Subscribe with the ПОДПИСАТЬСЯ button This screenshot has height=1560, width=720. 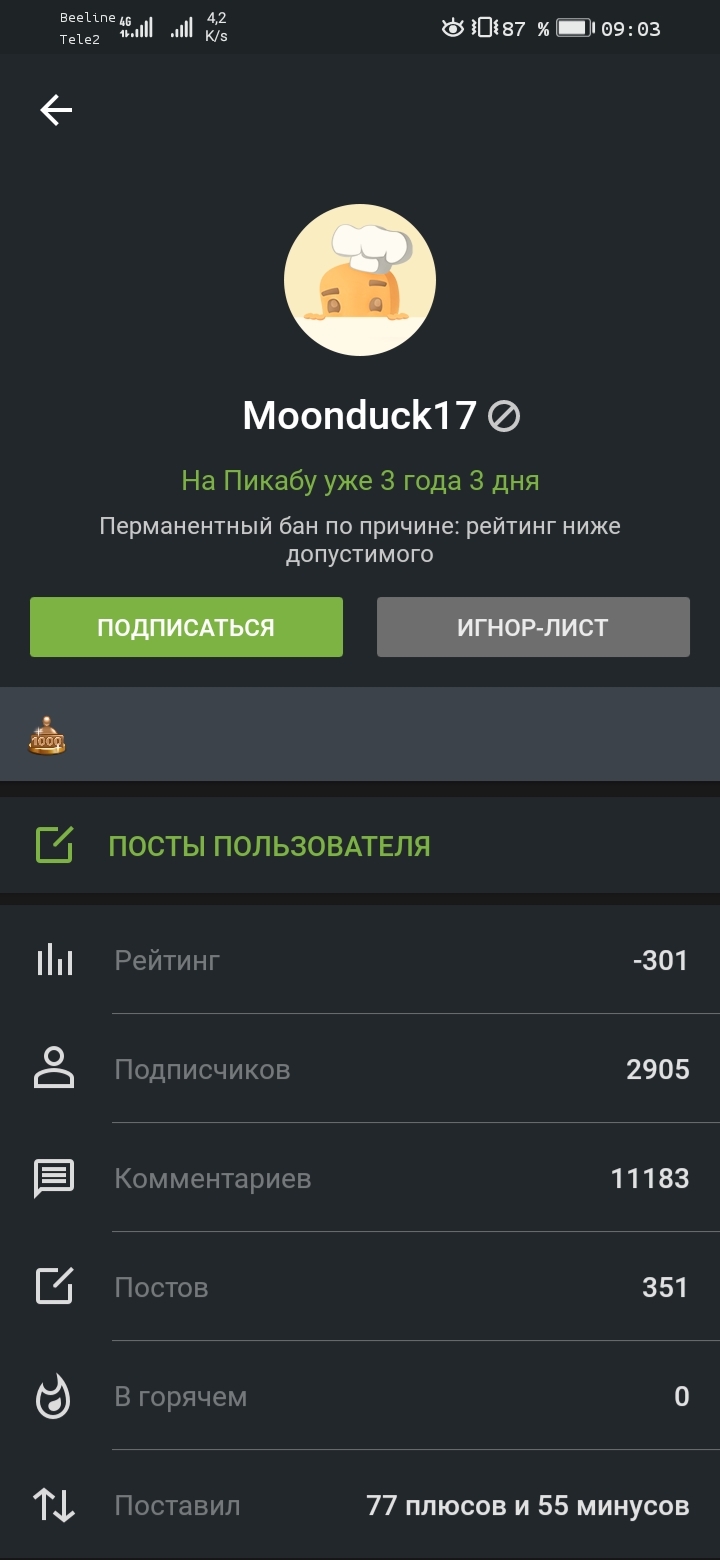point(186,627)
